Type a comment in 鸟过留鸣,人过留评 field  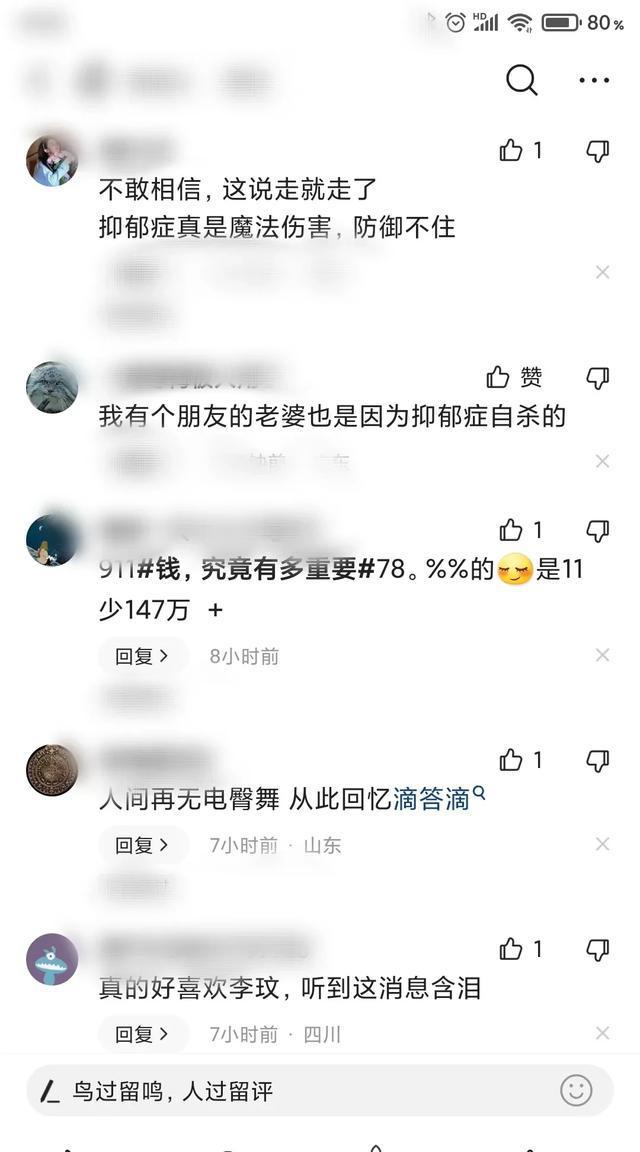point(300,1091)
